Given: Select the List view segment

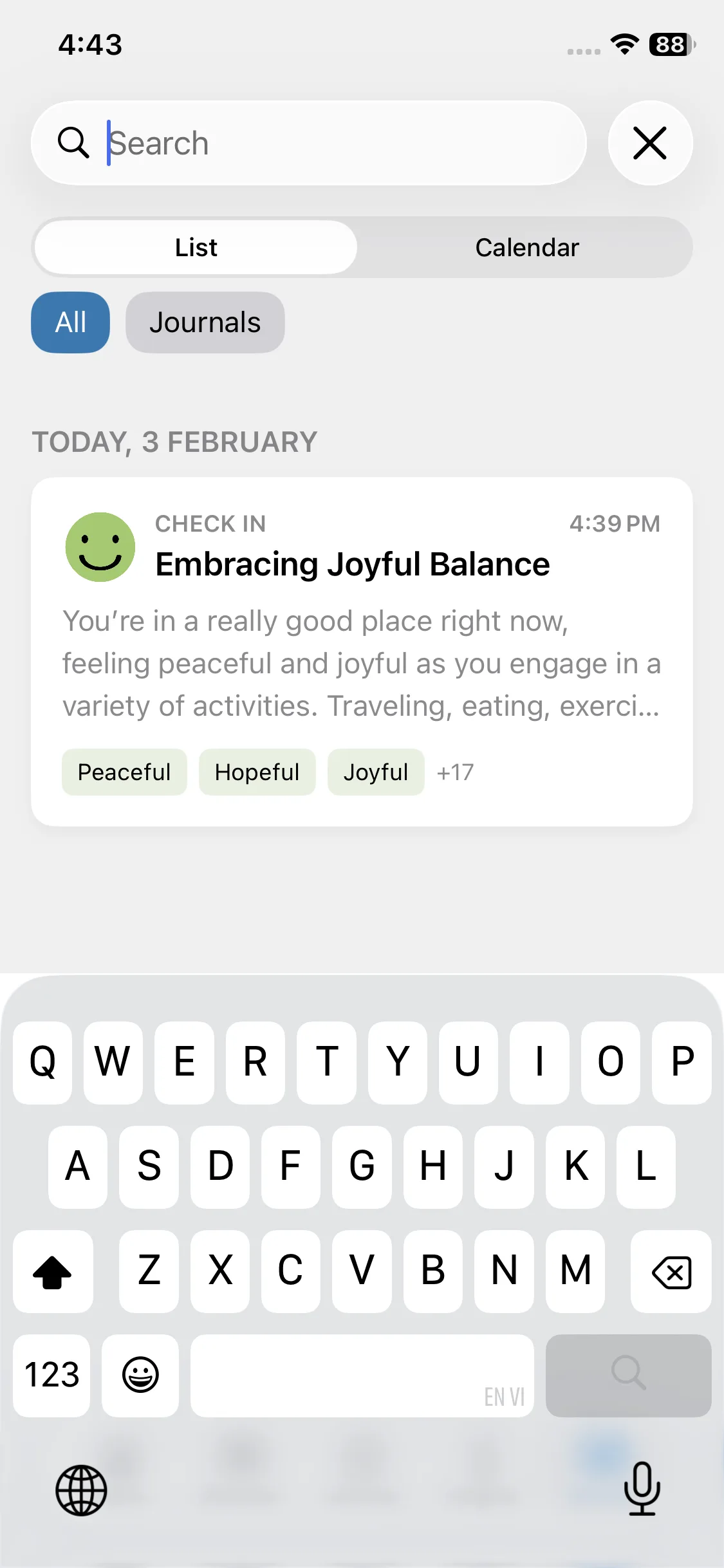Looking at the screenshot, I should 196,248.
